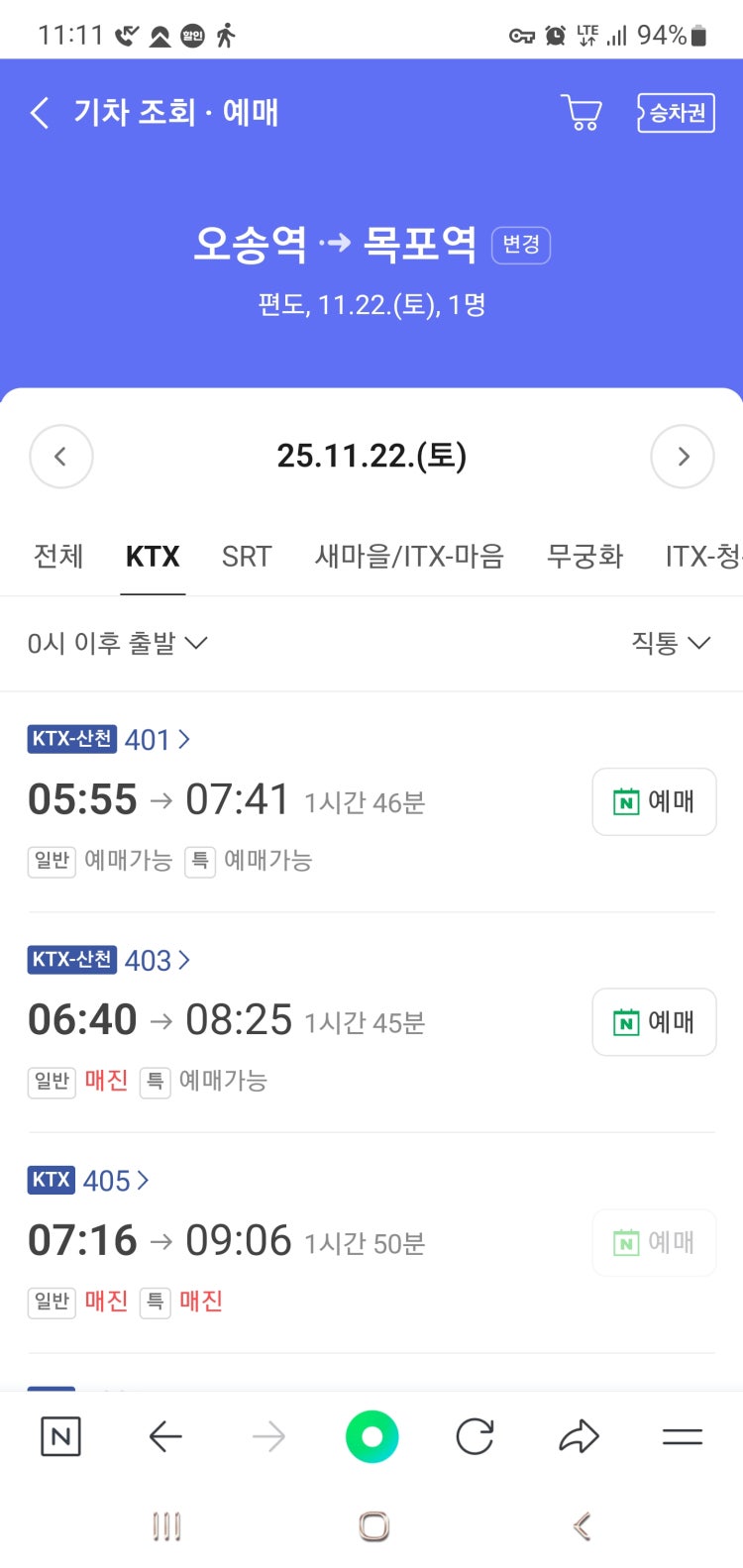Image resolution: width=743 pixels, height=1568 pixels.
Task: Select the 새마을/ITX-마음 tab
Action: click(409, 557)
